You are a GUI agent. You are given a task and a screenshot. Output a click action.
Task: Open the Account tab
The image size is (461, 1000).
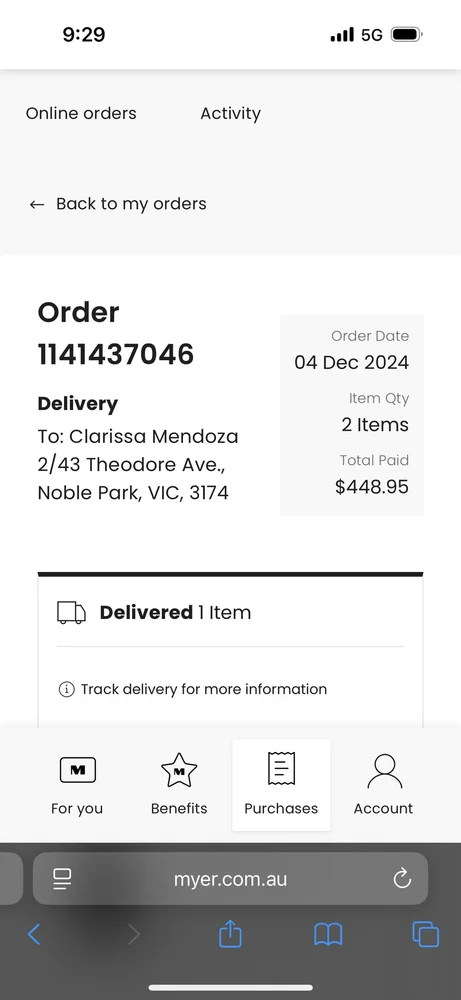pos(383,784)
